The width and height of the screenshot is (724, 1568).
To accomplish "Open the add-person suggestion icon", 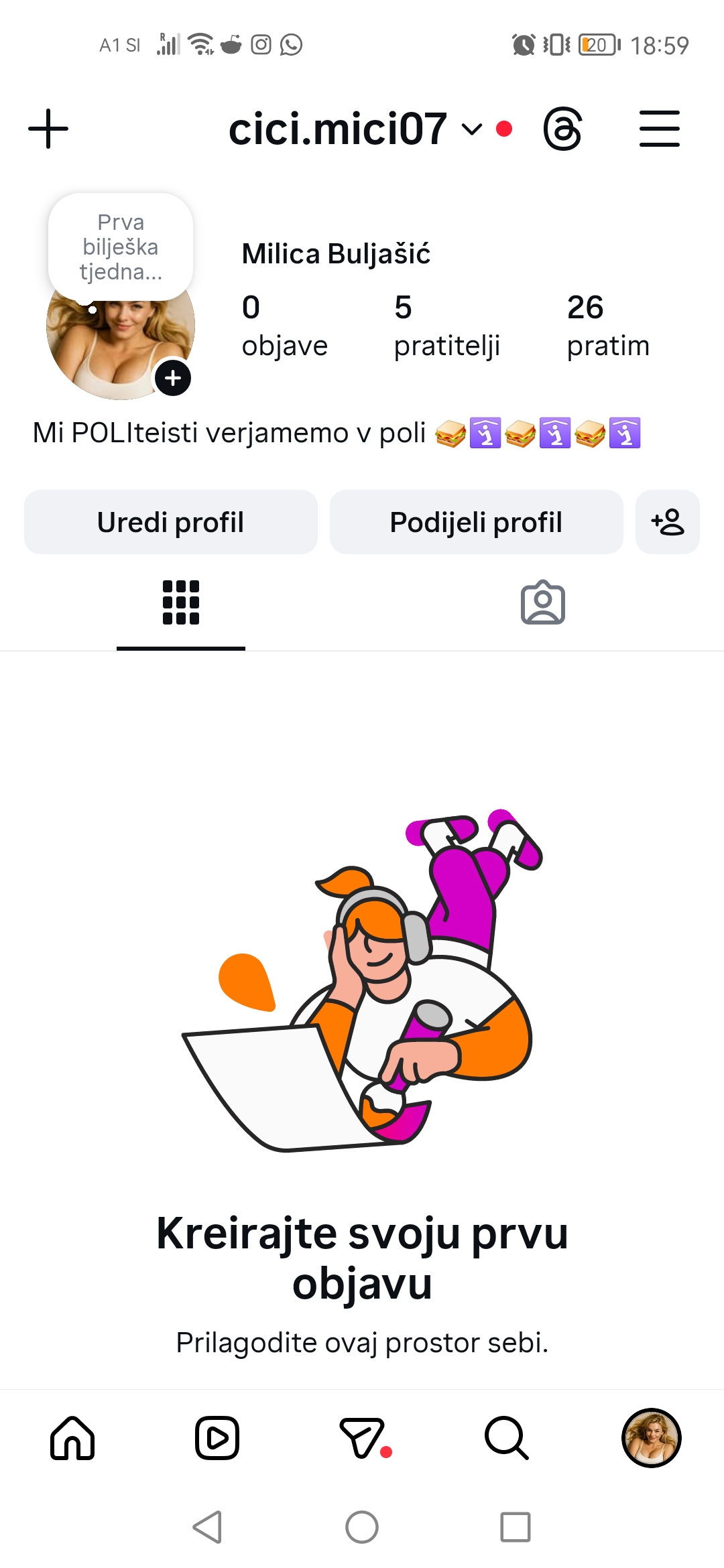I will [667, 522].
